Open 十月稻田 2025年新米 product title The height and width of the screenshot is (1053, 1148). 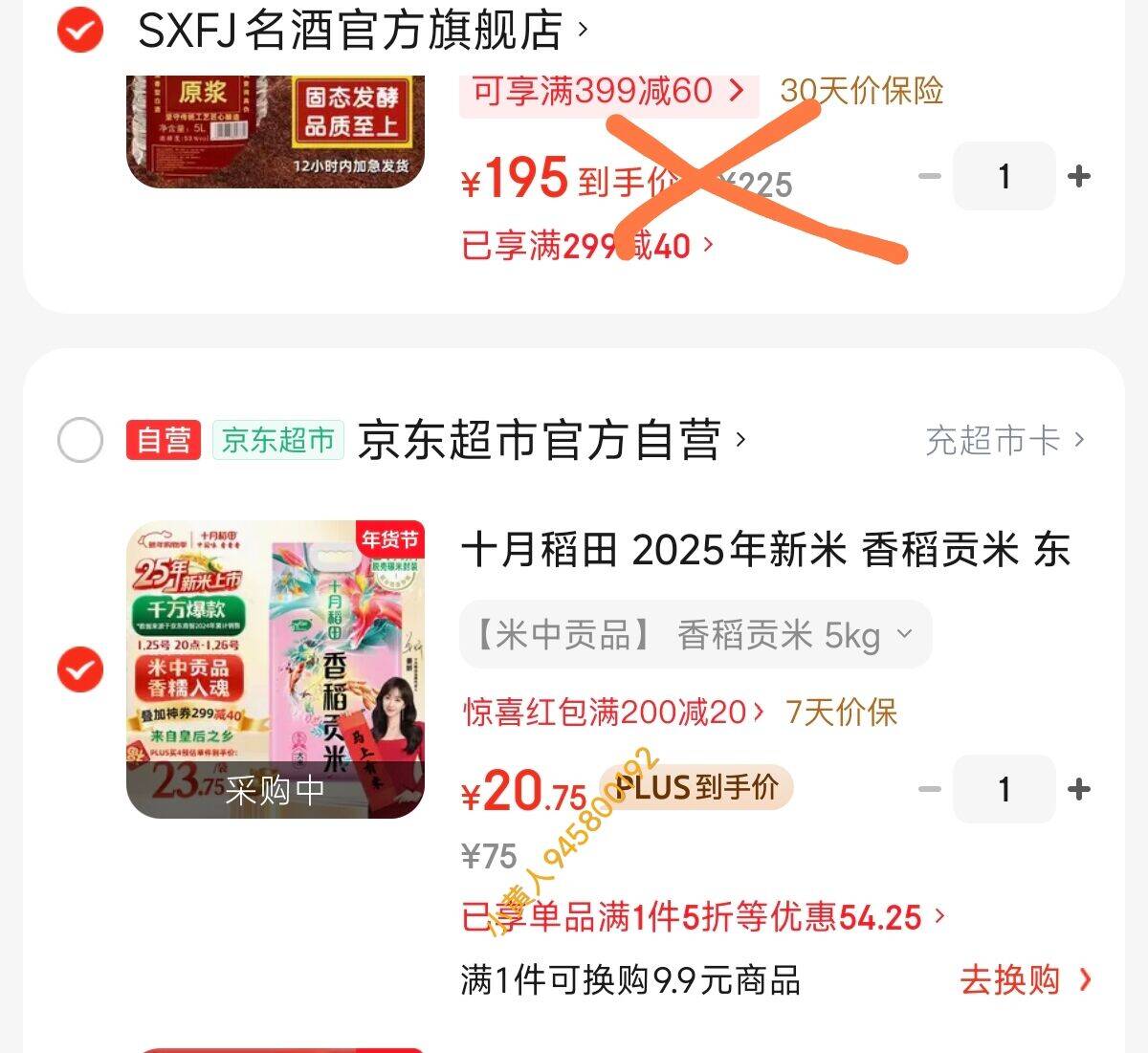(766, 551)
